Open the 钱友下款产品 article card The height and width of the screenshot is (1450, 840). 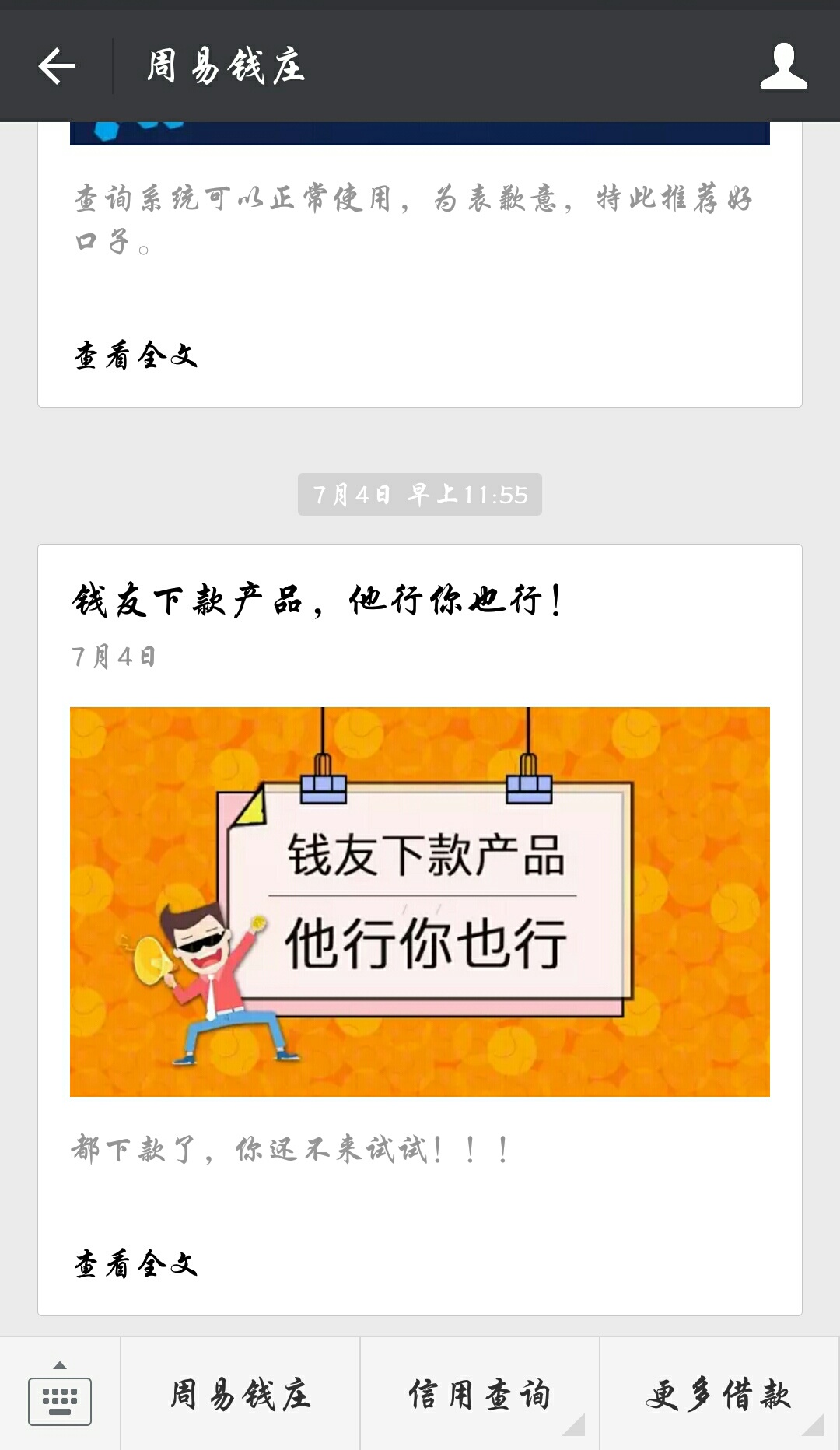pyautogui.click(x=420, y=901)
